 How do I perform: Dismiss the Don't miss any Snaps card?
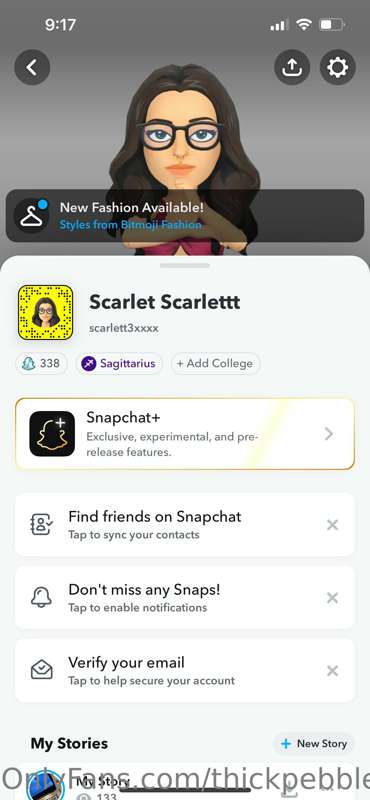(x=332, y=597)
